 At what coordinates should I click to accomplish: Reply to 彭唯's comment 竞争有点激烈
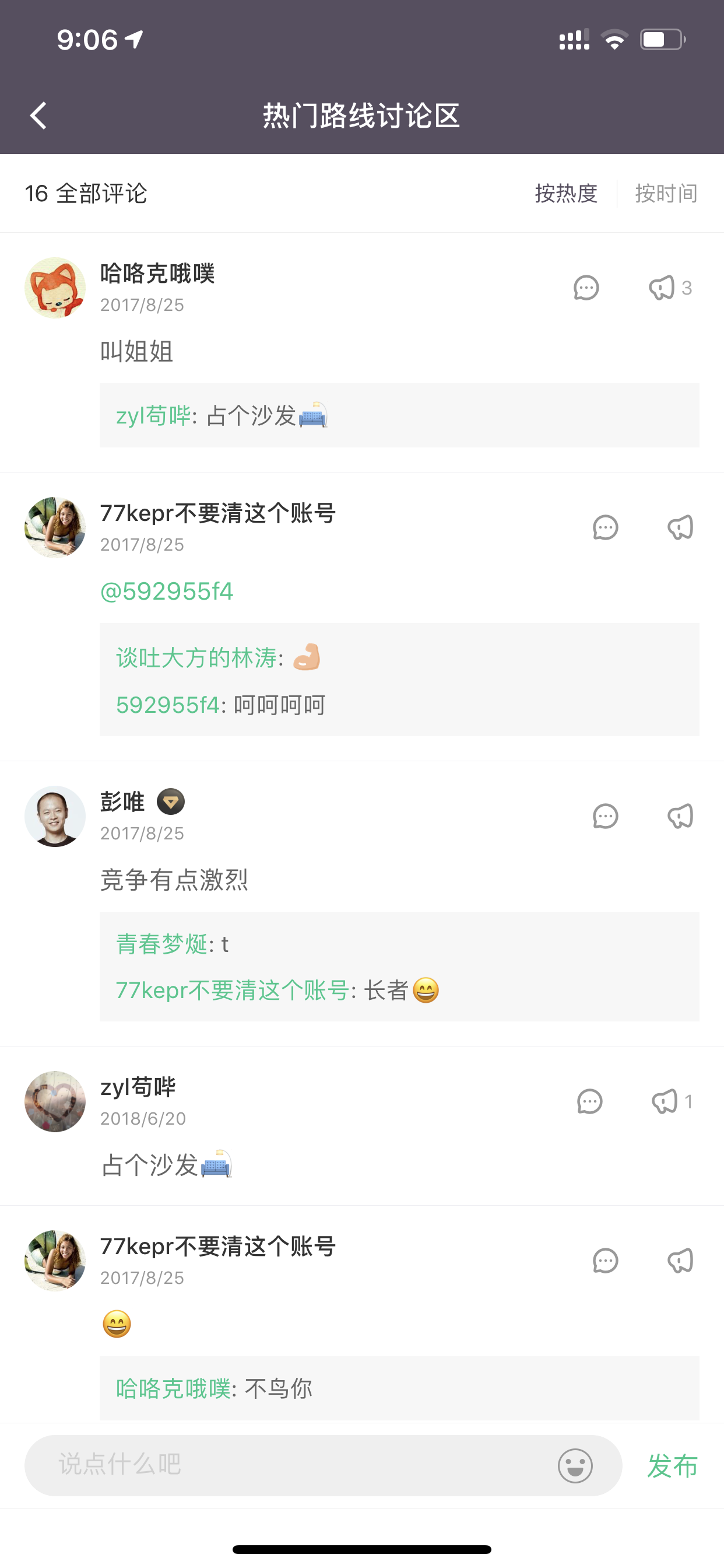(605, 816)
